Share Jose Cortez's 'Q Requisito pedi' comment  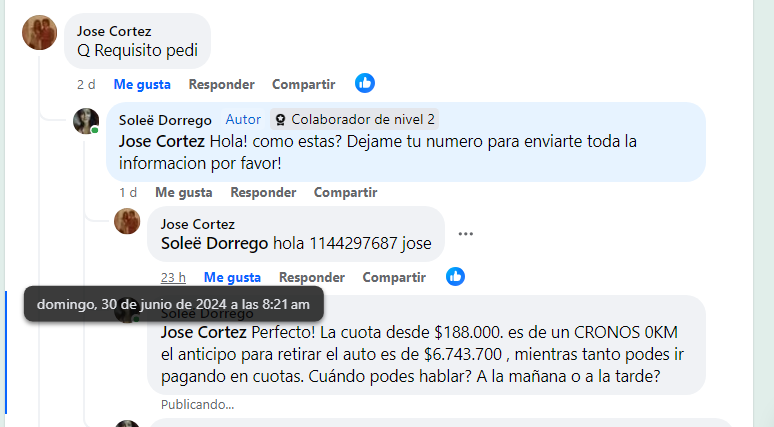pyautogui.click(x=303, y=84)
